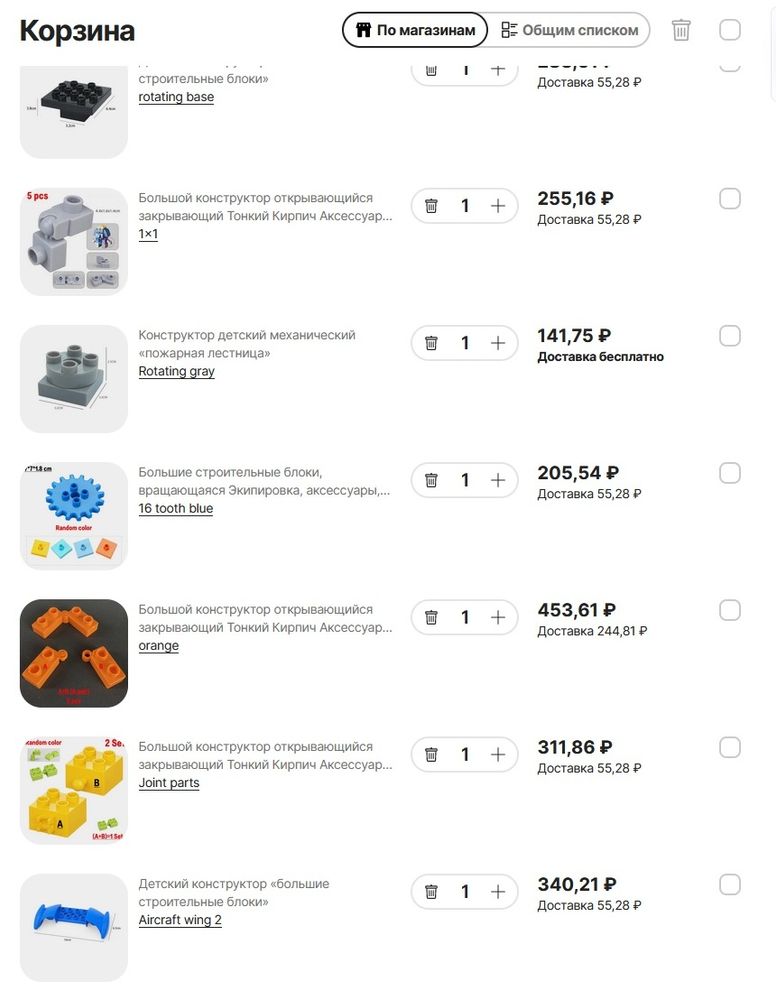This screenshot has height=1000, width=776.
Task: Open the Aircraft wing 2 variant link
Action: [180, 920]
